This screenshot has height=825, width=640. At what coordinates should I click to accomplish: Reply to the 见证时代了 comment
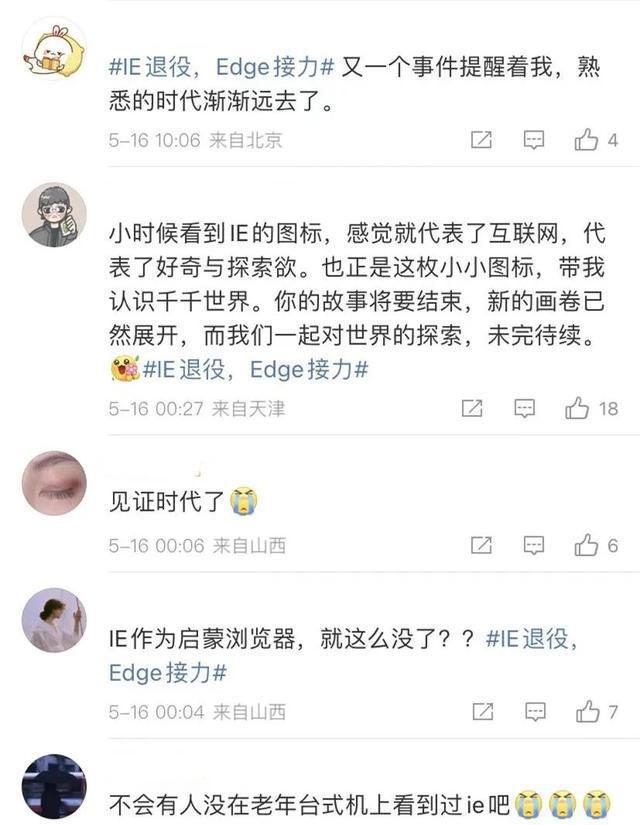(534, 545)
